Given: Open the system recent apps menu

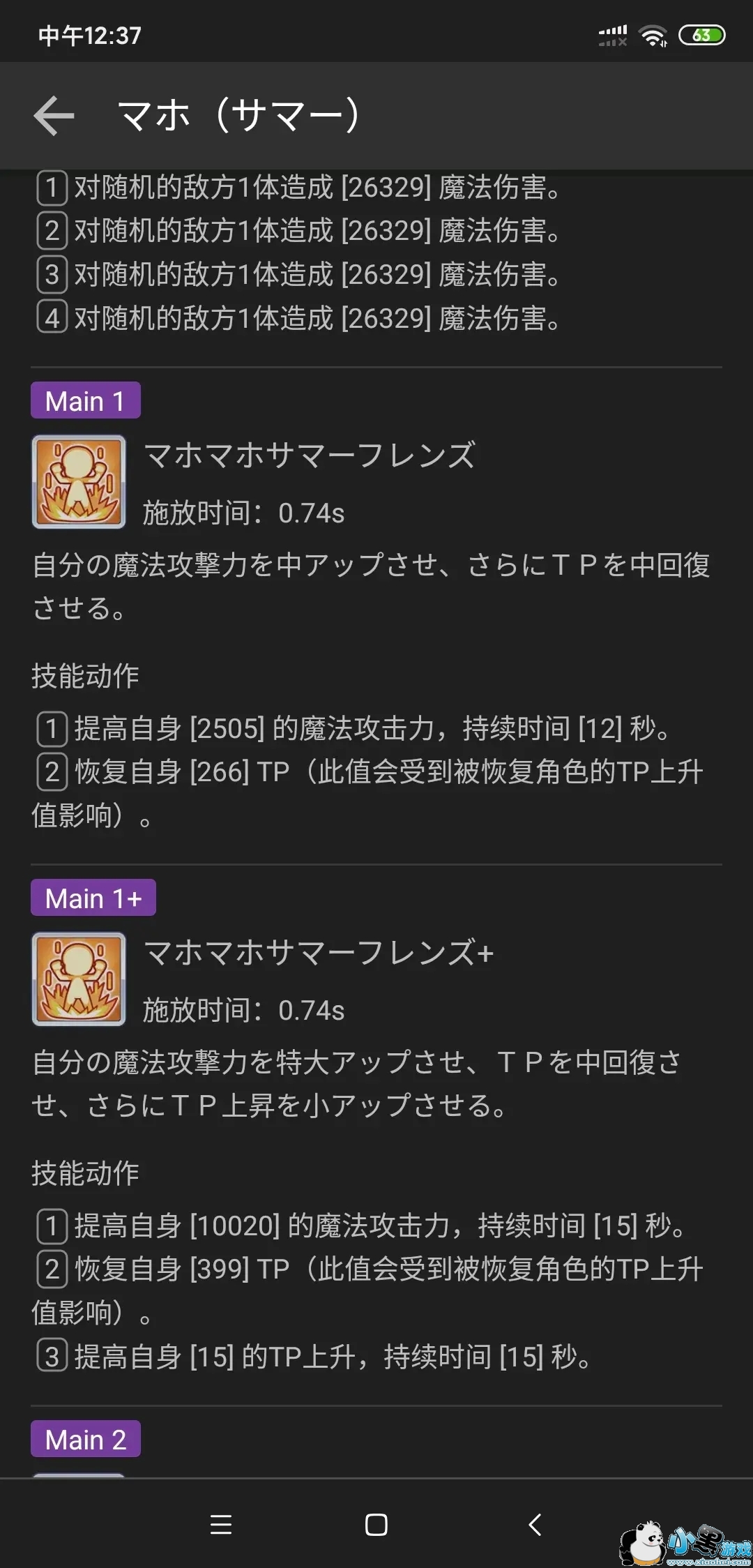Looking at the screenshot, I should tap(221, 1525).
